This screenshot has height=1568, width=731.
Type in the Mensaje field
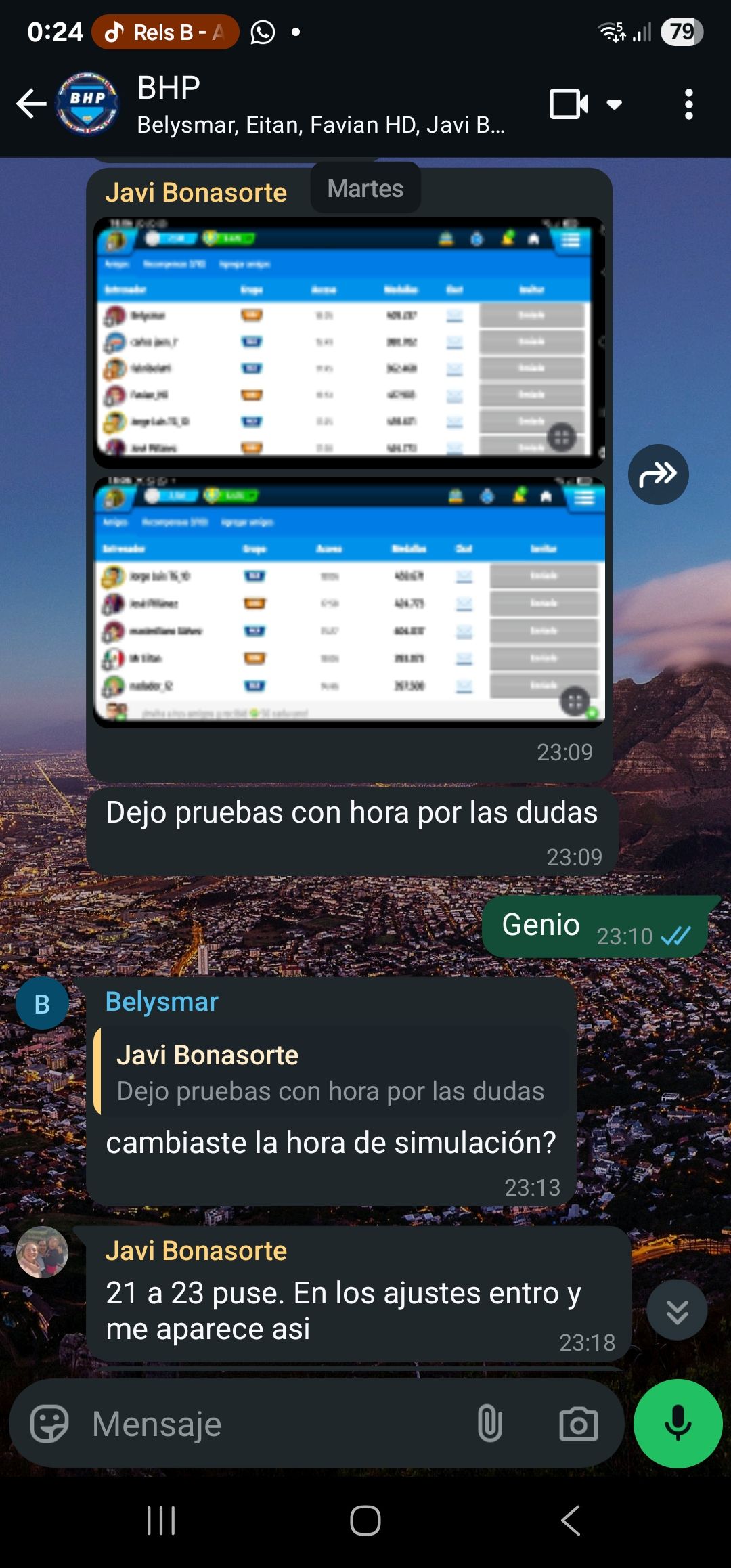[271, 1424]
